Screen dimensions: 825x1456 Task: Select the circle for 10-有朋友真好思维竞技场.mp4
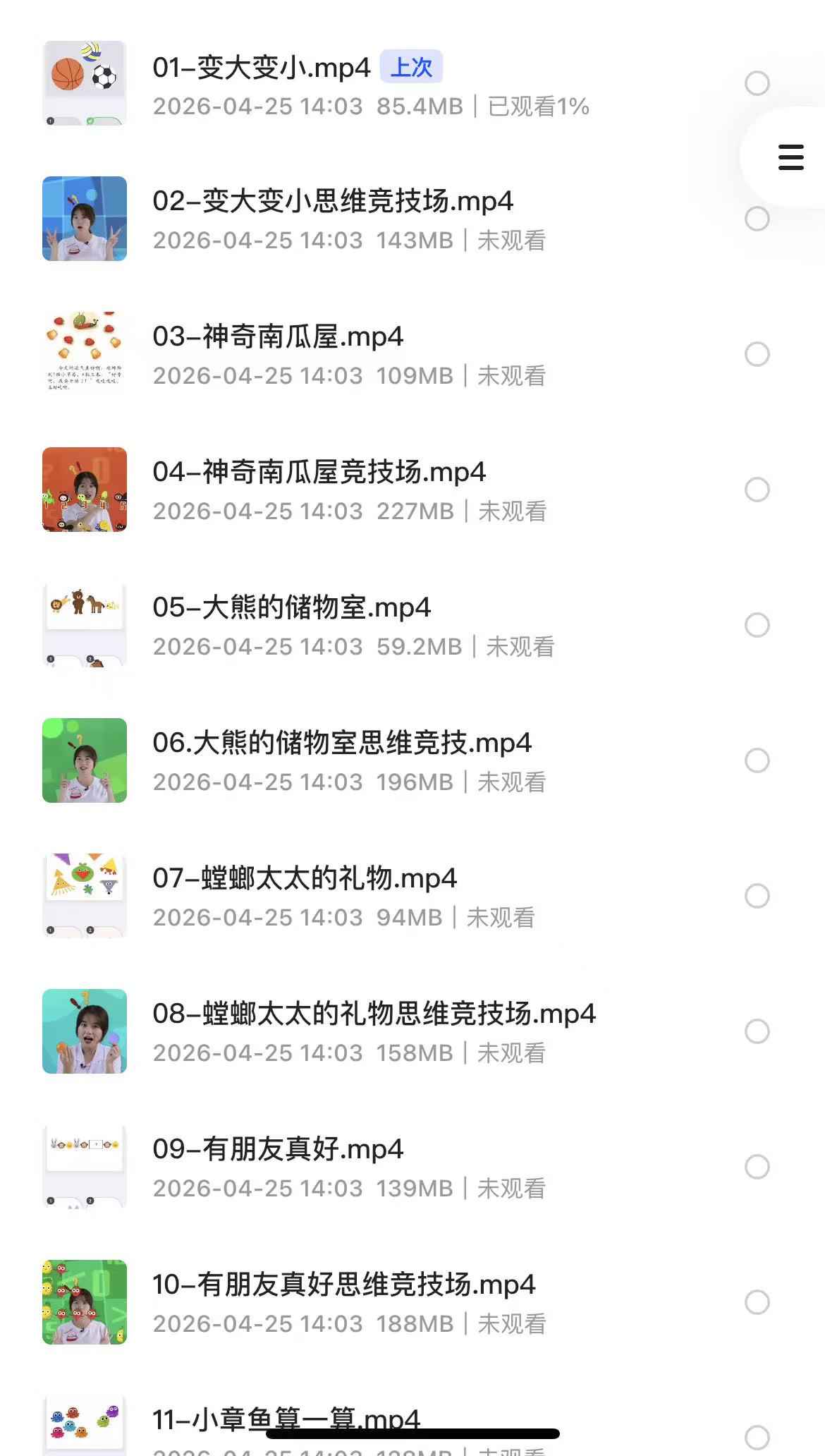click(x=757, y=1302)
